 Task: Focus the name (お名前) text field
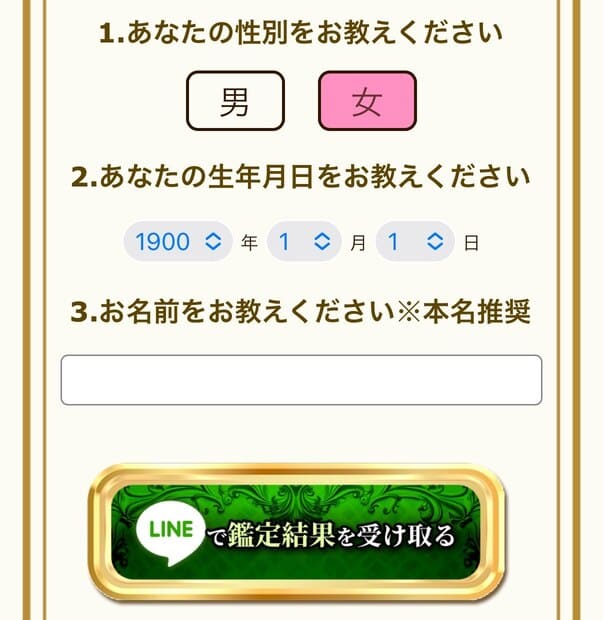301,380
